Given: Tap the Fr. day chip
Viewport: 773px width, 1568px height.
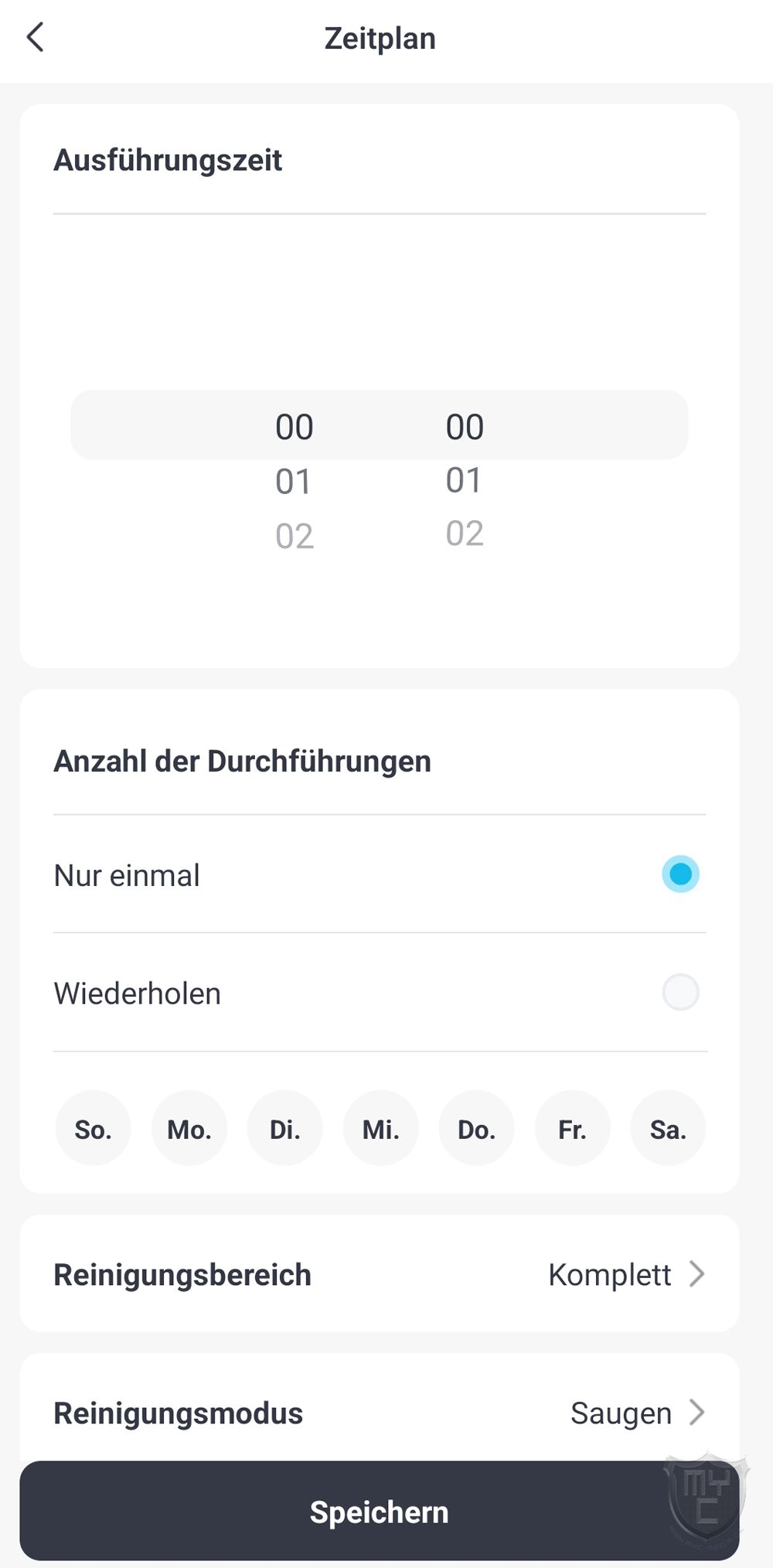Looking at the screenshot, I should point(572,1129).
